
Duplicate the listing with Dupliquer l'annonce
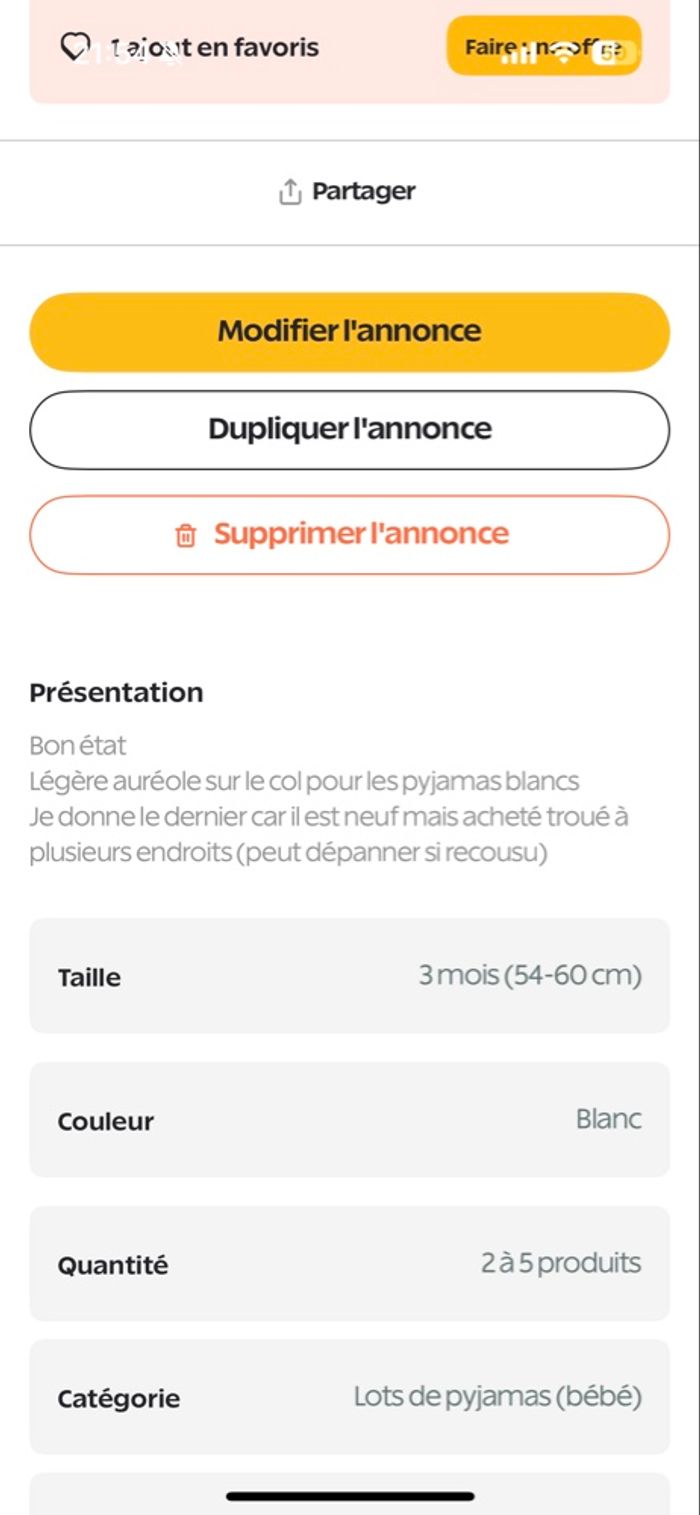[x=349, y=430]
